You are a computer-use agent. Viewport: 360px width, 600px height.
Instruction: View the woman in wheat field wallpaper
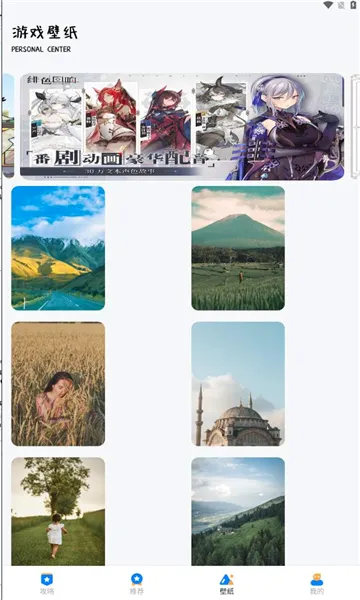[x=58, y=384]
